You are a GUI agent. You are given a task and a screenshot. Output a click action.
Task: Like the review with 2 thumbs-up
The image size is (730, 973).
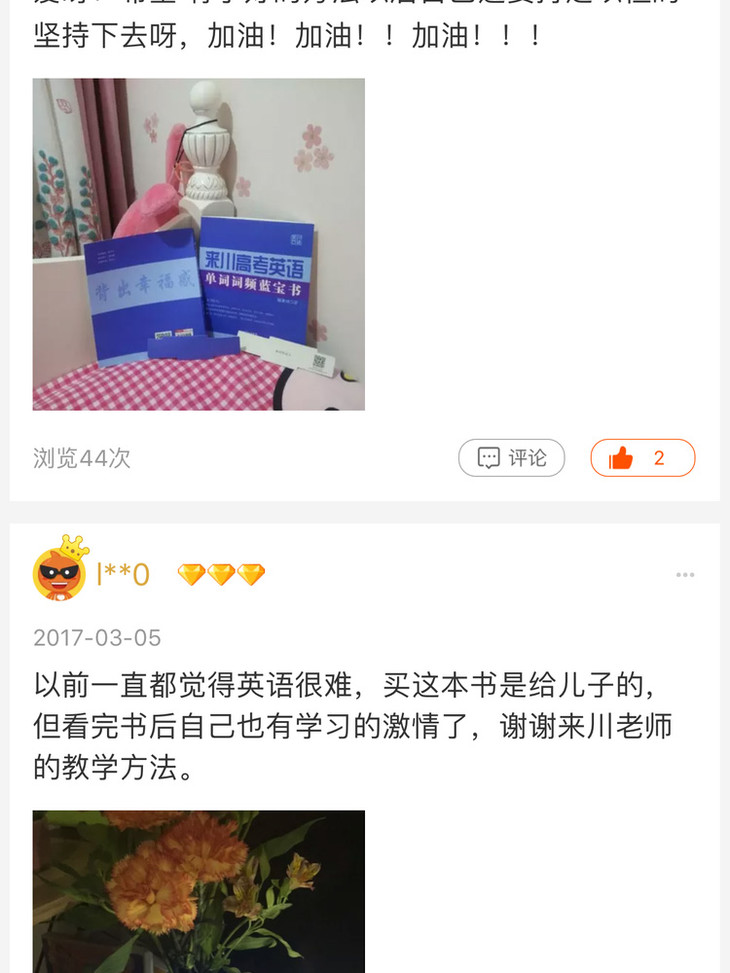pyautogui.click(x=642, y=458)
